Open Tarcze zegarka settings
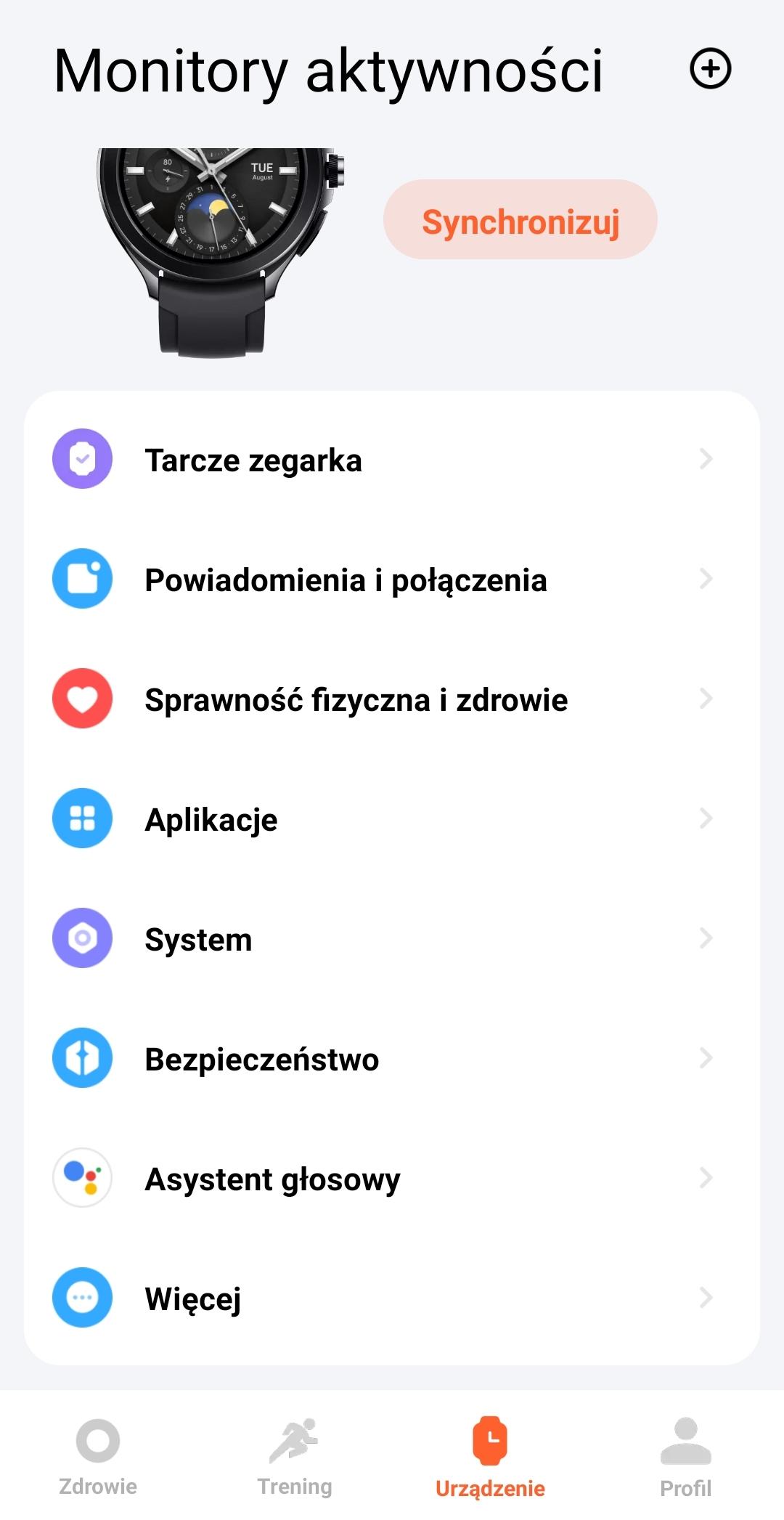Viewport: 784px width, 1520px height. 392,460
